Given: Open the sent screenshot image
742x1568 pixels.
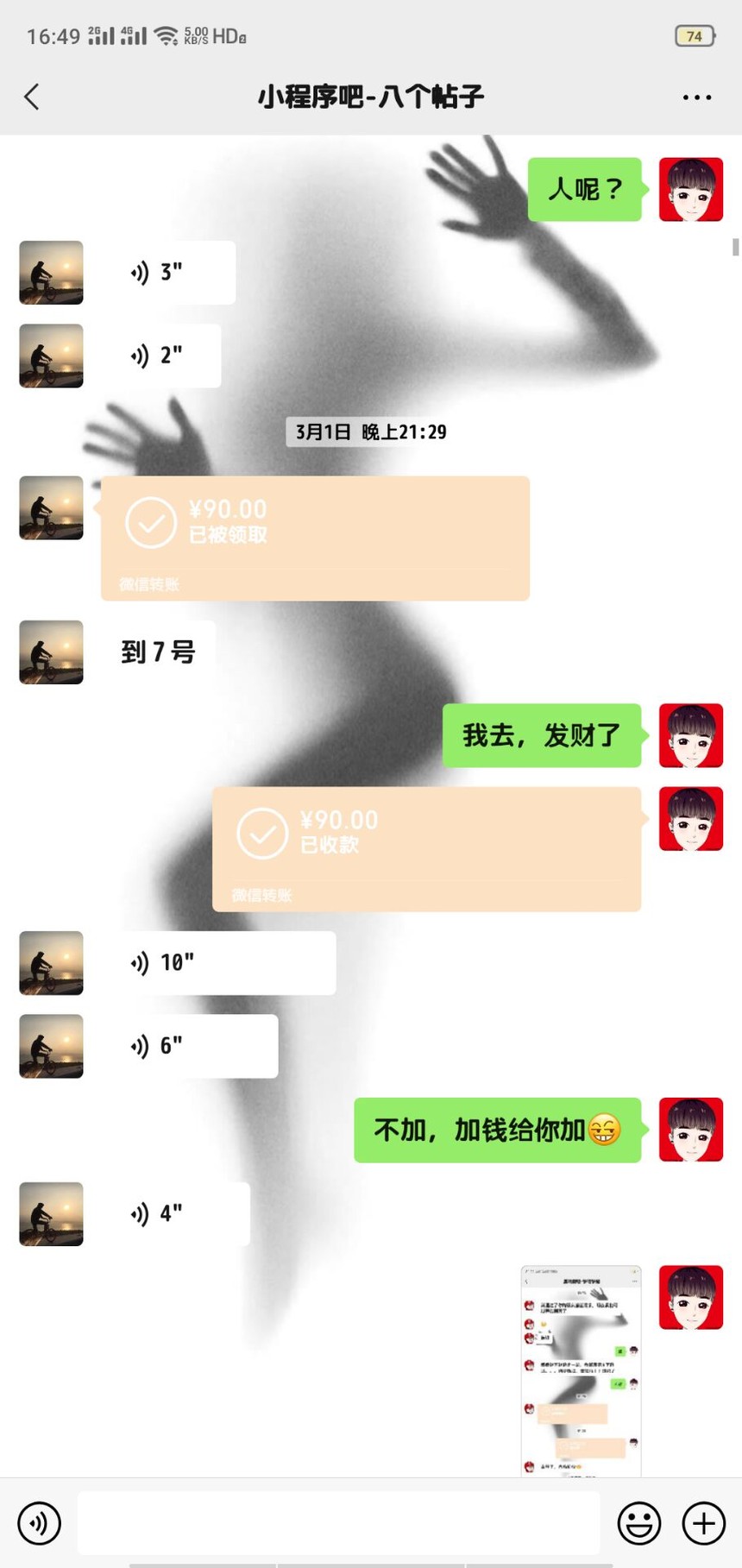Looking at the screenshot, I should (581, 1370).
